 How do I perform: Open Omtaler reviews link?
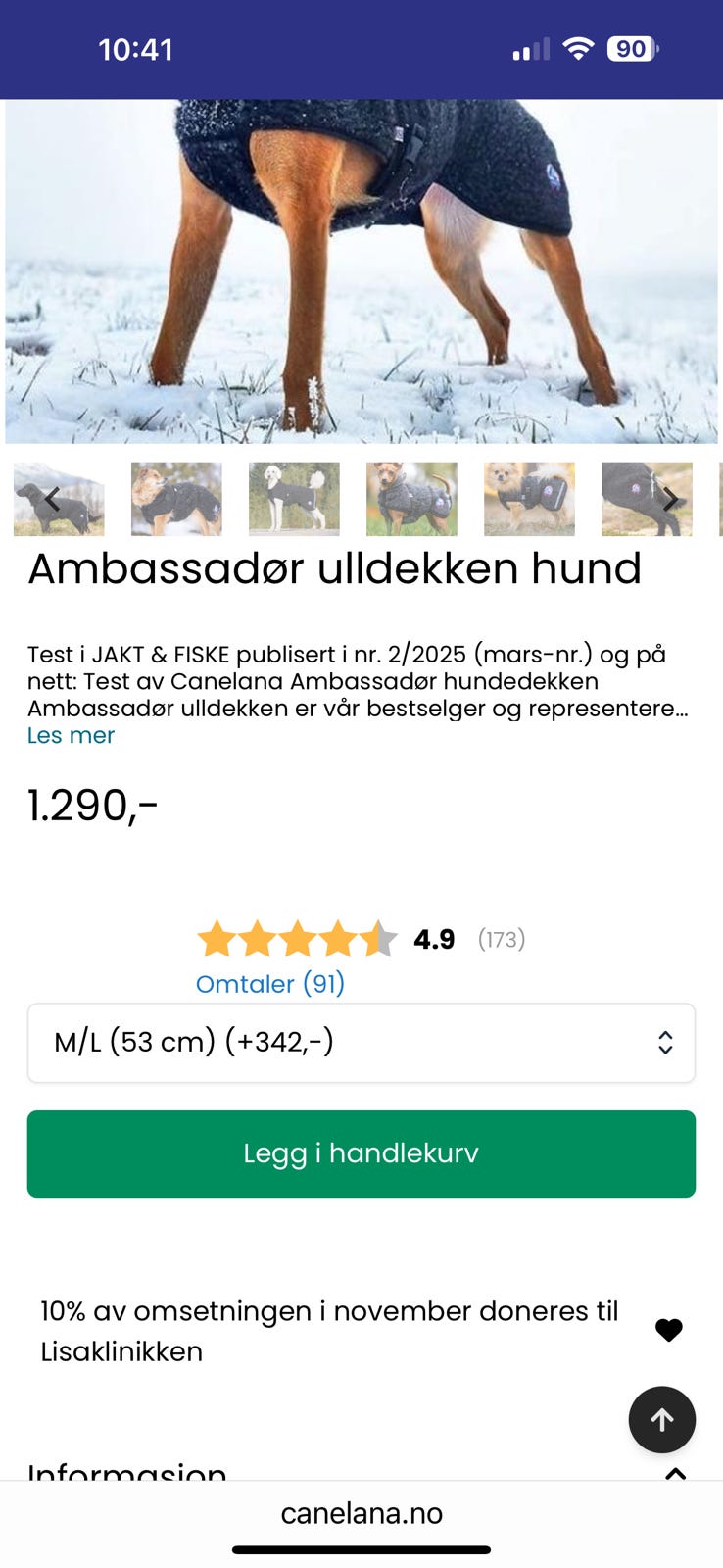tap(270, 984)
